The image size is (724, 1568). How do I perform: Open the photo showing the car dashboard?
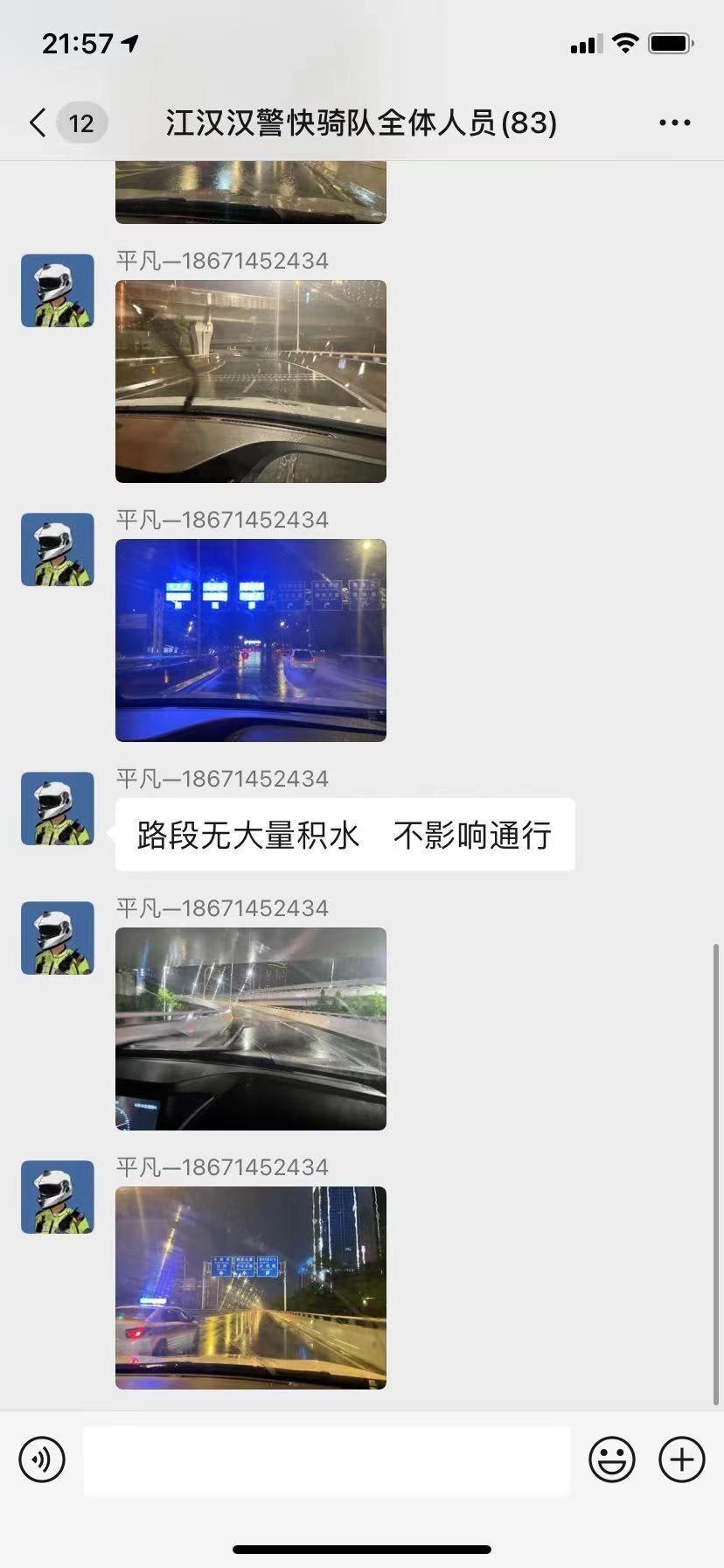click(251, 1028)
